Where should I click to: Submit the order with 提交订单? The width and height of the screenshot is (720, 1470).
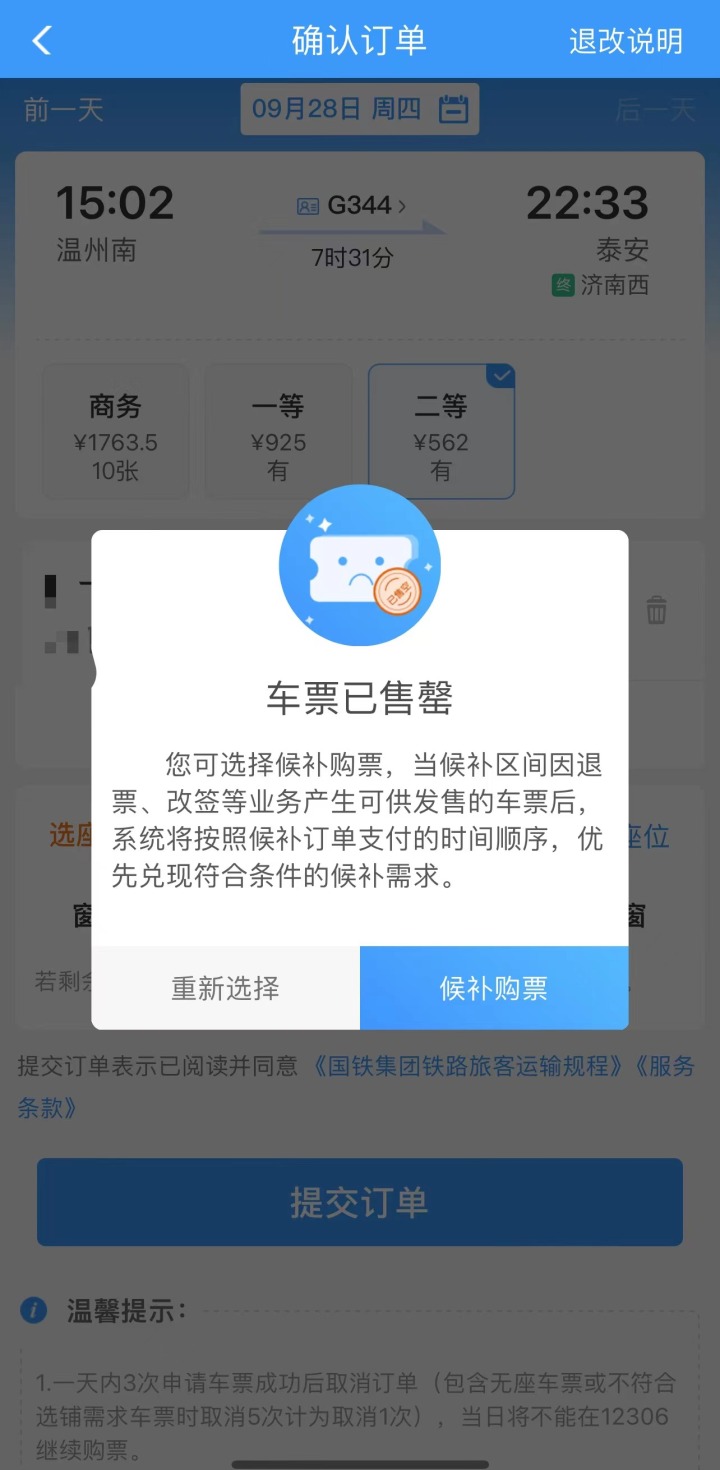(360, 1202)
